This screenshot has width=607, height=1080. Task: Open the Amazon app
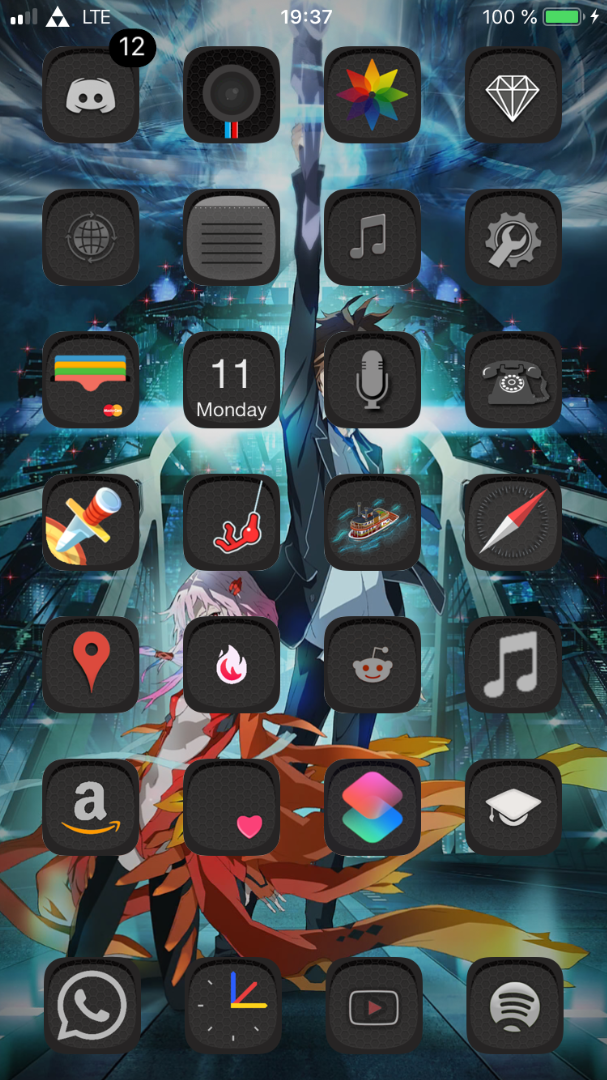[x=90, y=807]
